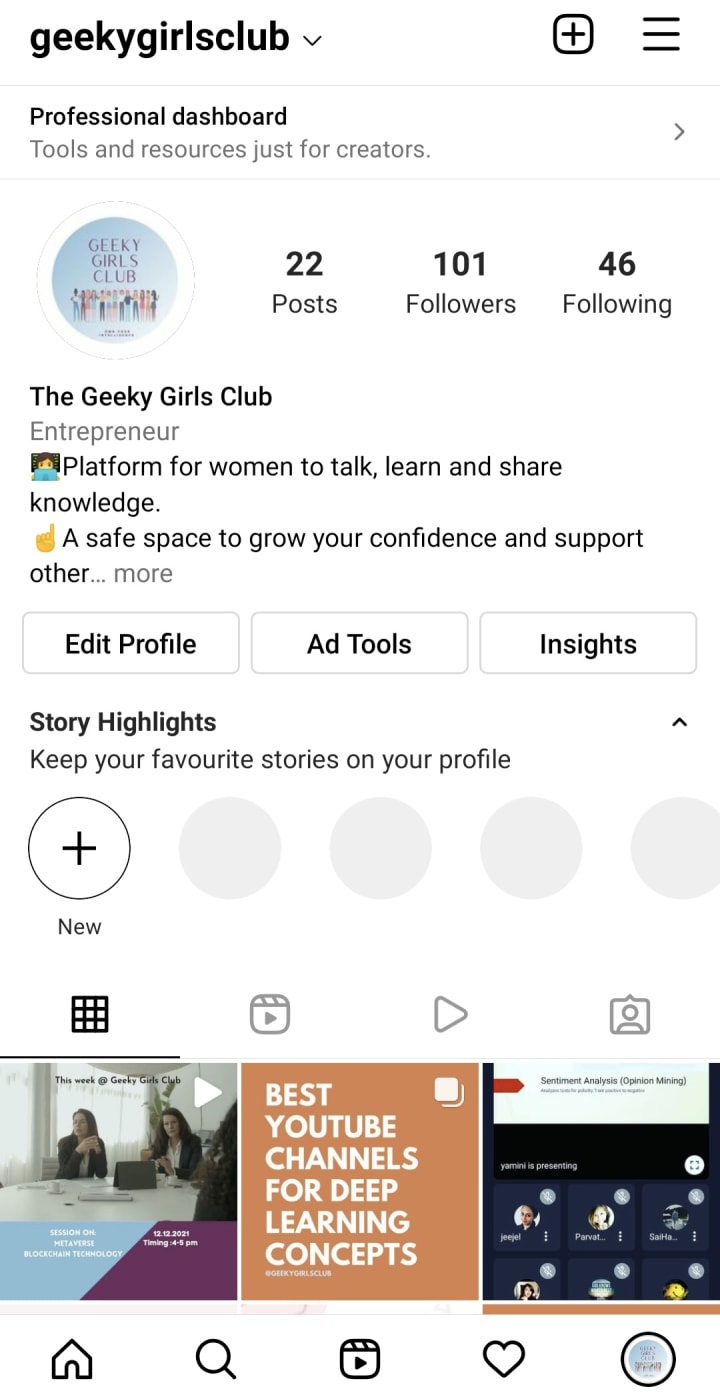Viewport: 720px width, 1399px height.
Task: Add a New story highlight
Action: click(x=79, y=848)
